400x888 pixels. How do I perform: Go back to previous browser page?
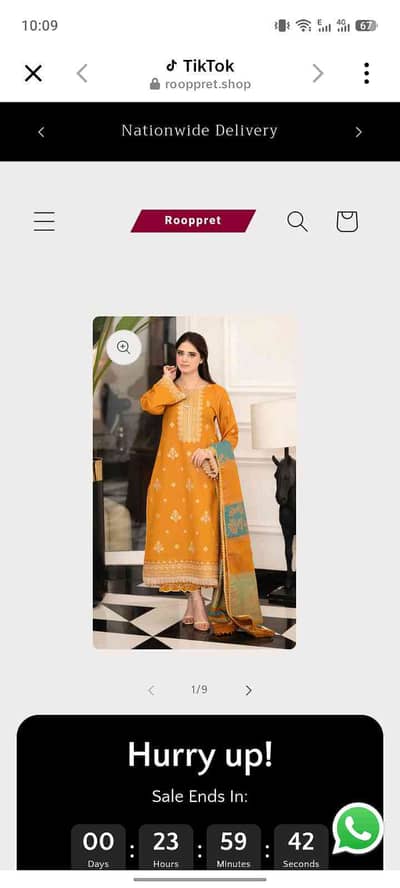coord(82,73)
